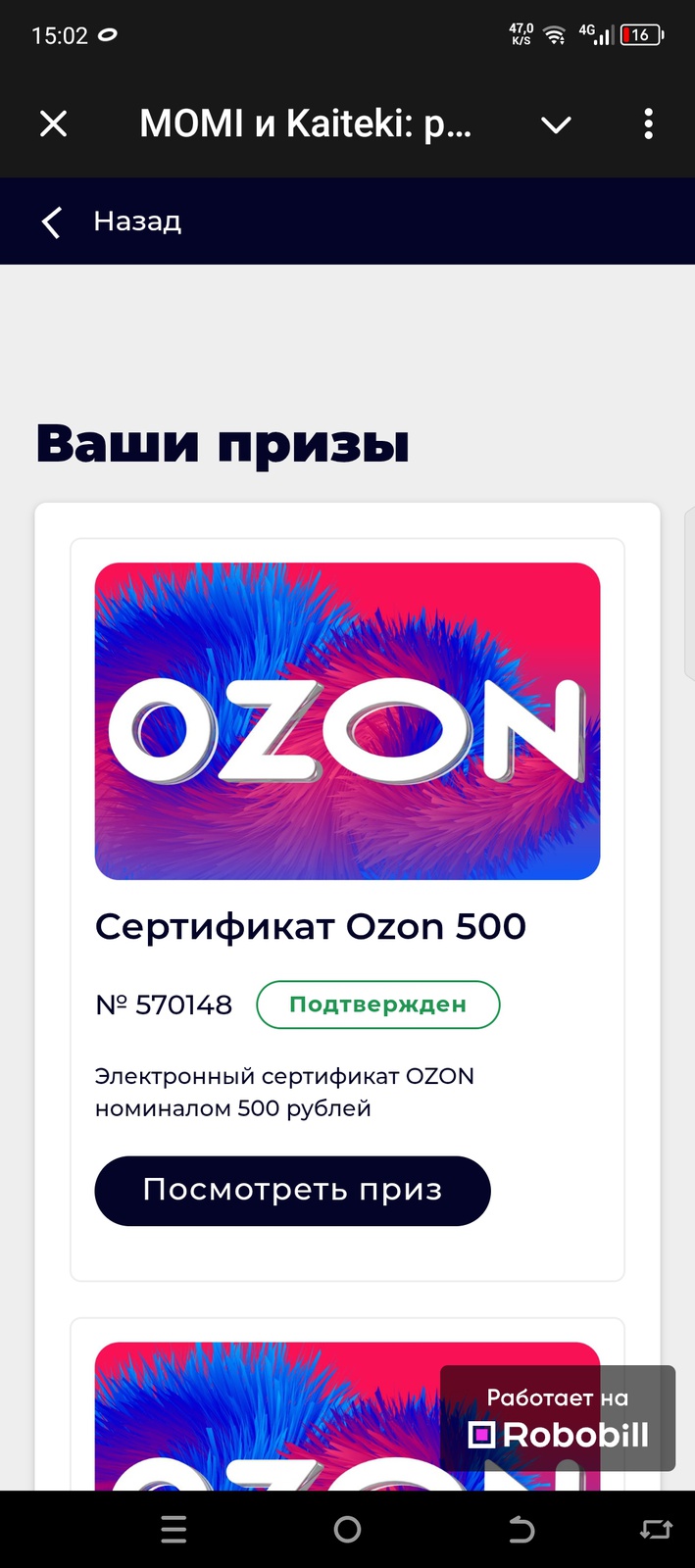Image resolution: width=695 pixels, height=1568 pixels.
Task: Go to the system home screen
Action: (x=347, y=1529)
